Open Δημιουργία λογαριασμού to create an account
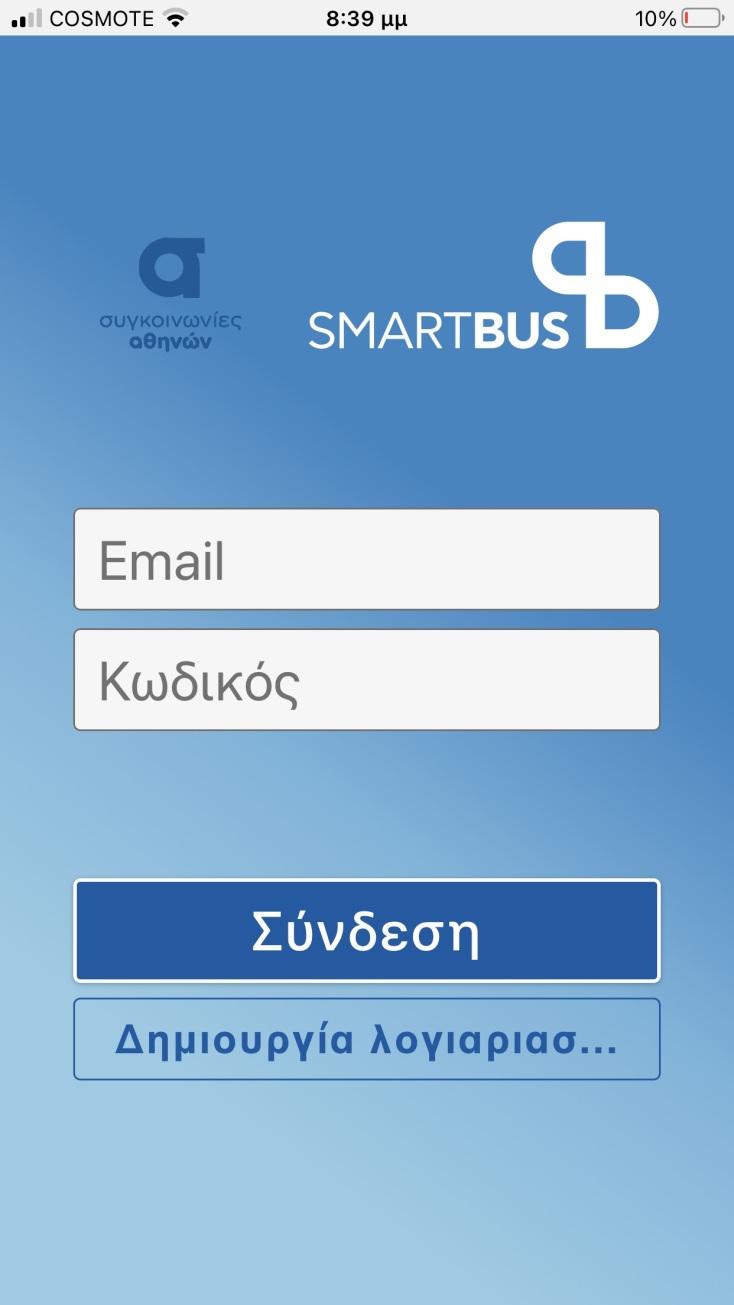734x1305 pixels. coord(366,1039)
